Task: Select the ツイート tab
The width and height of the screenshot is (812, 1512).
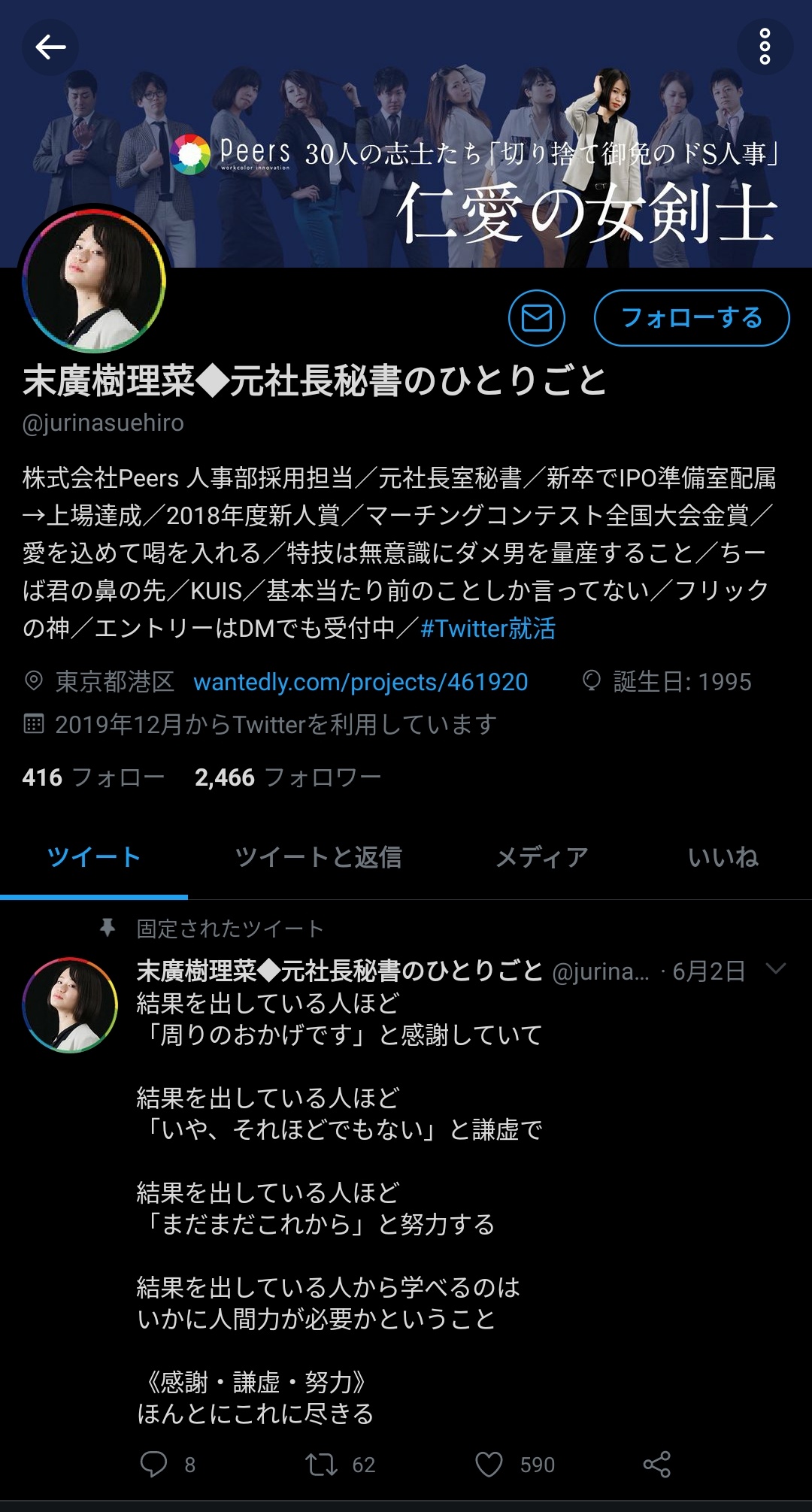Action: (x=94, y=857)
